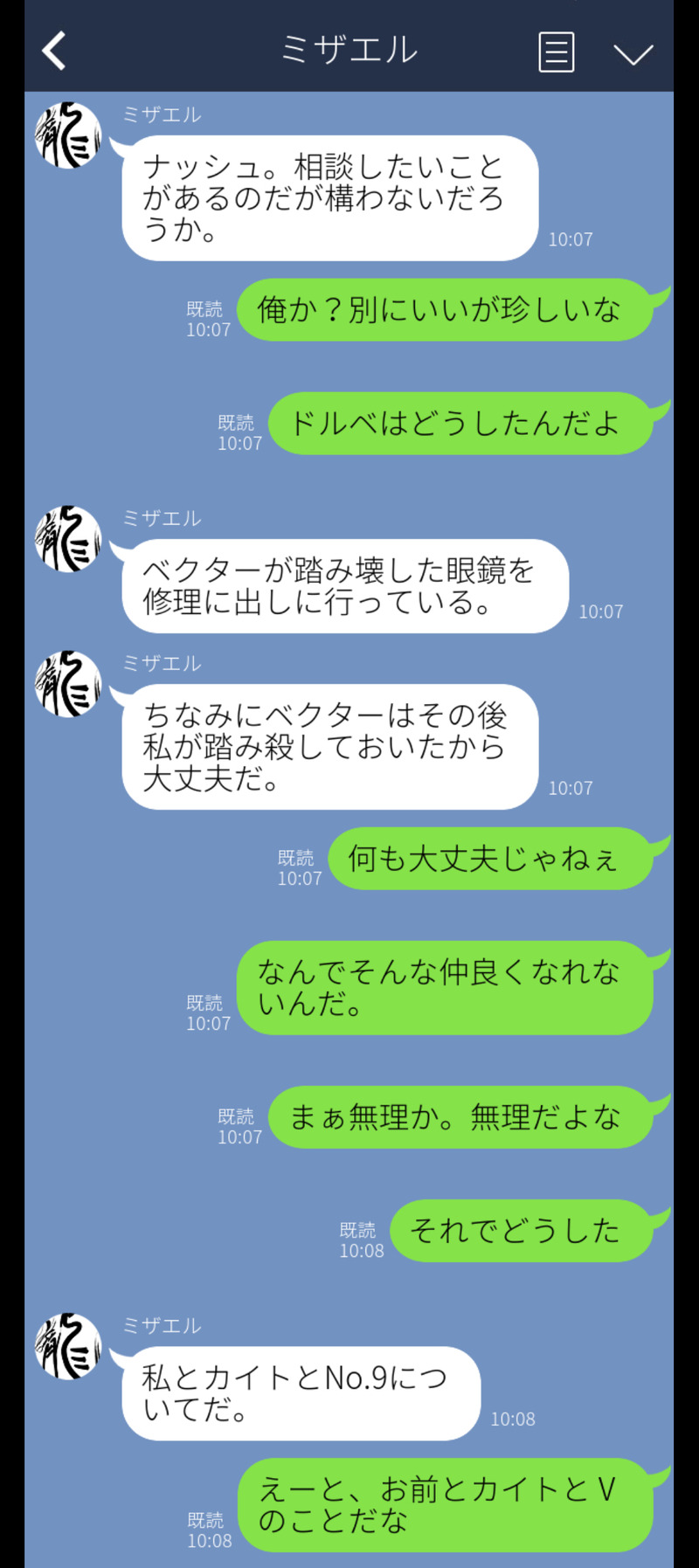This screenshot has height=1568, width=699.
Task: Expand the chat menu chevron
Action: click(x=633, y=53)
